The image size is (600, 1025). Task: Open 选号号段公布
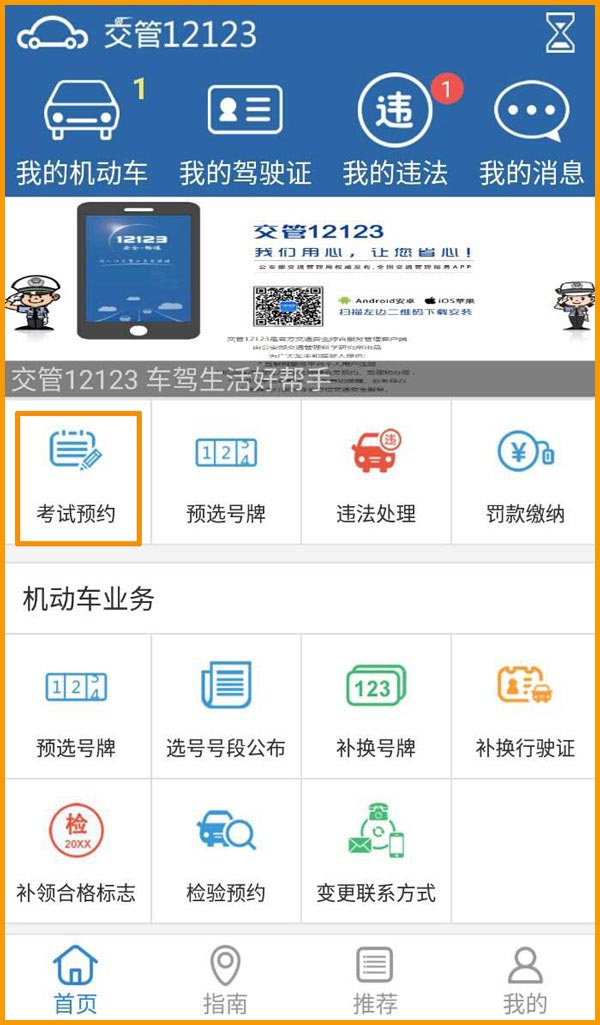(x=226, y=708)
